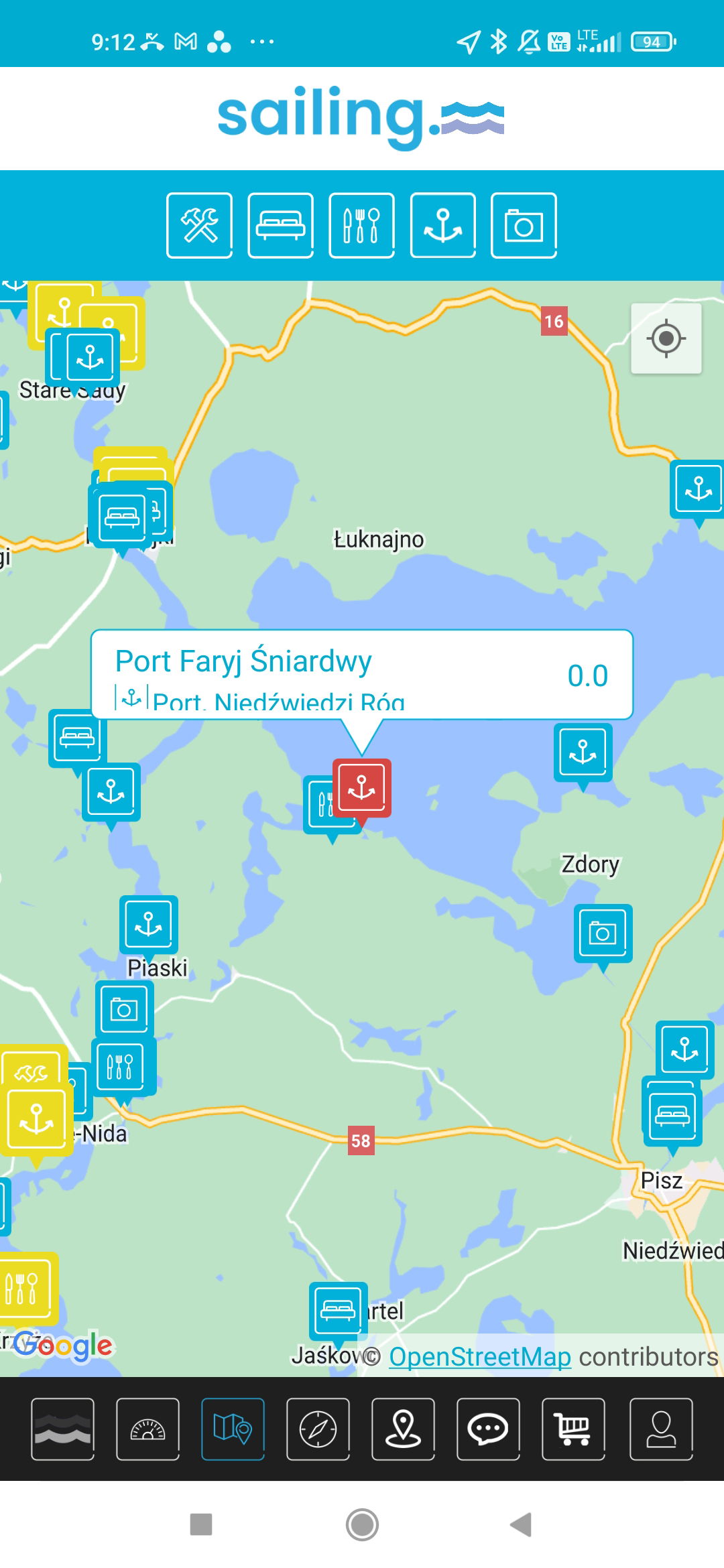
Task: Open the location pin tab
Action: click(x=403, y=1429)
